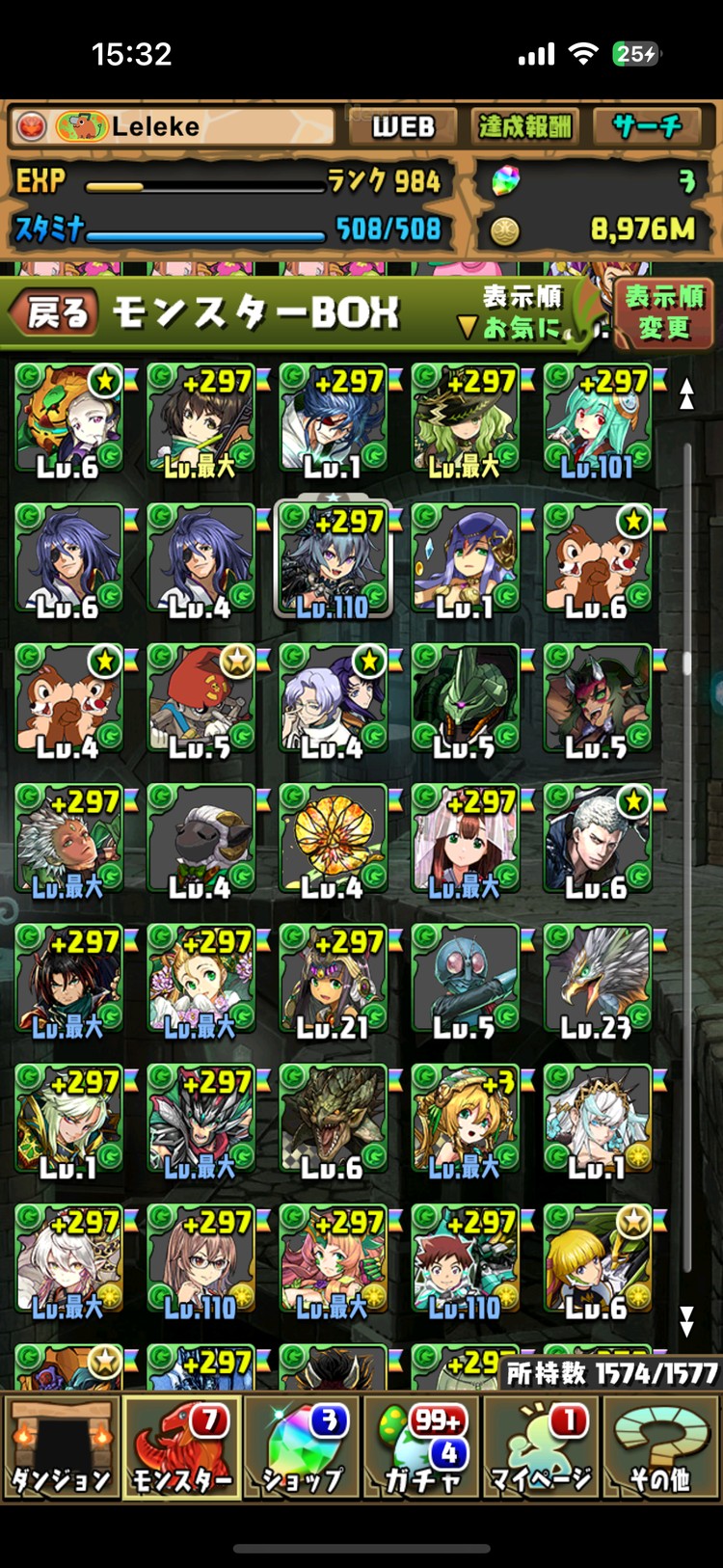Open the サーチ search button
This screenshot has width=723, height=1568.
pyautogui.click(x=647, y=126)
